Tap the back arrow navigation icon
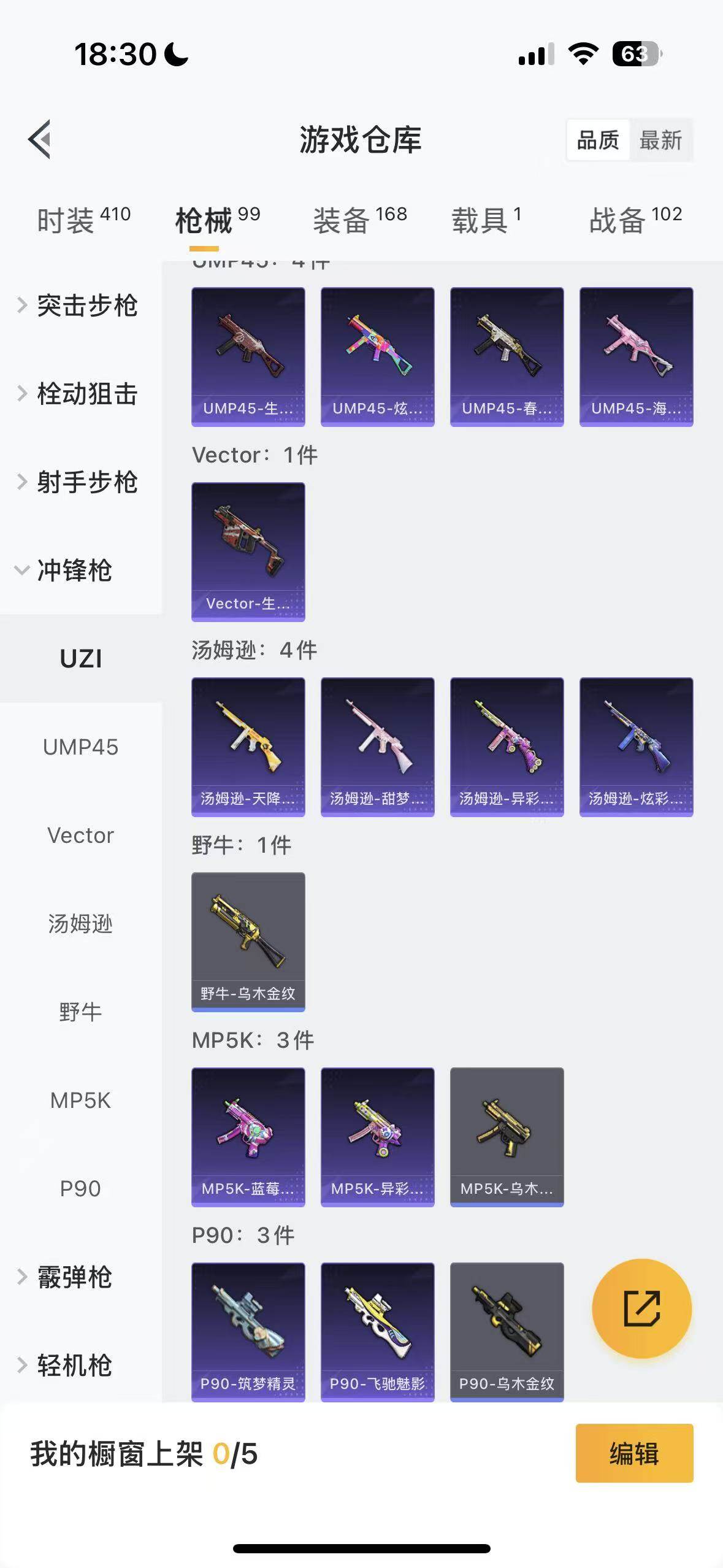Viewport: 723px width, 1568px height. (x=39, y=139)
